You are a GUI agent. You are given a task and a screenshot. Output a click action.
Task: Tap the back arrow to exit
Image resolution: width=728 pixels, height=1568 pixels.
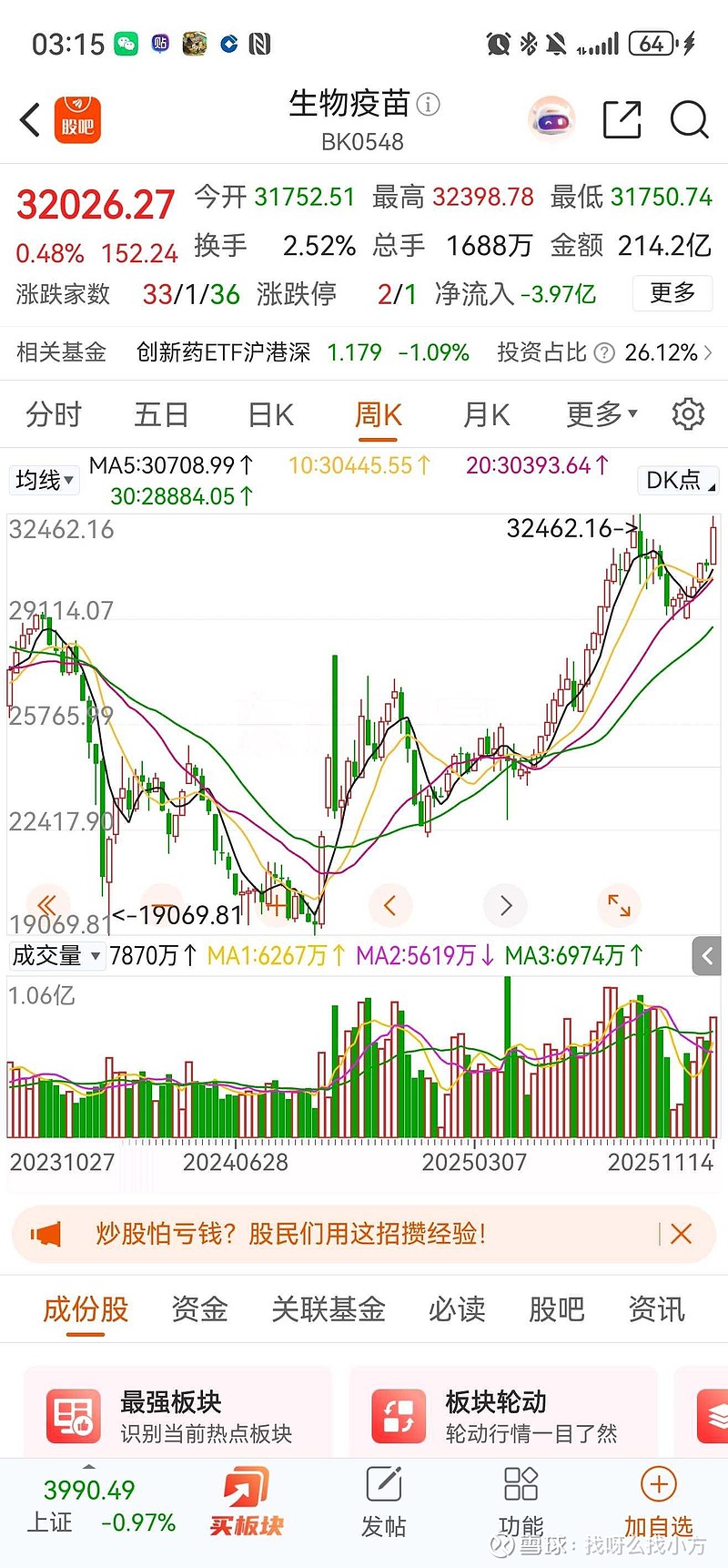tap(29, 119)
